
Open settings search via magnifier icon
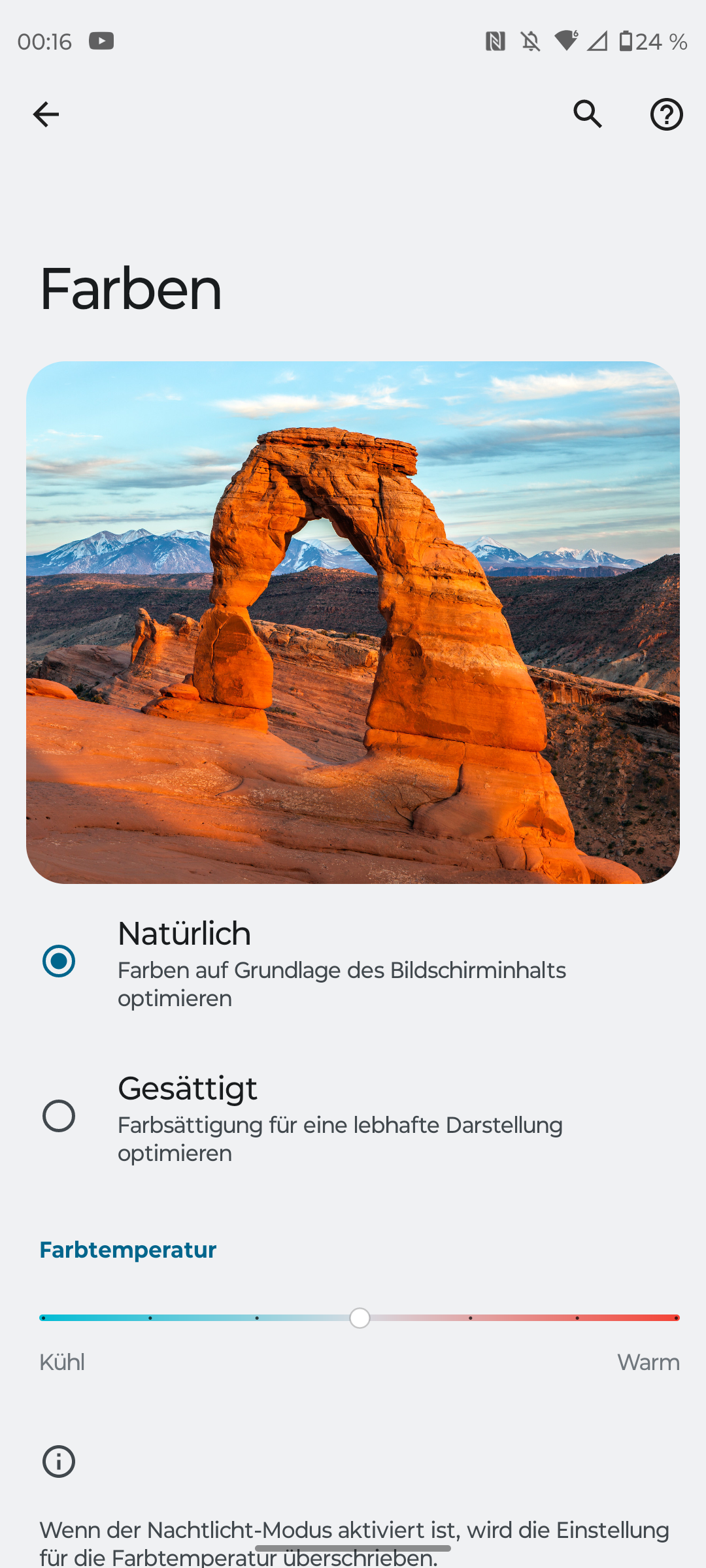click(588, 114)
